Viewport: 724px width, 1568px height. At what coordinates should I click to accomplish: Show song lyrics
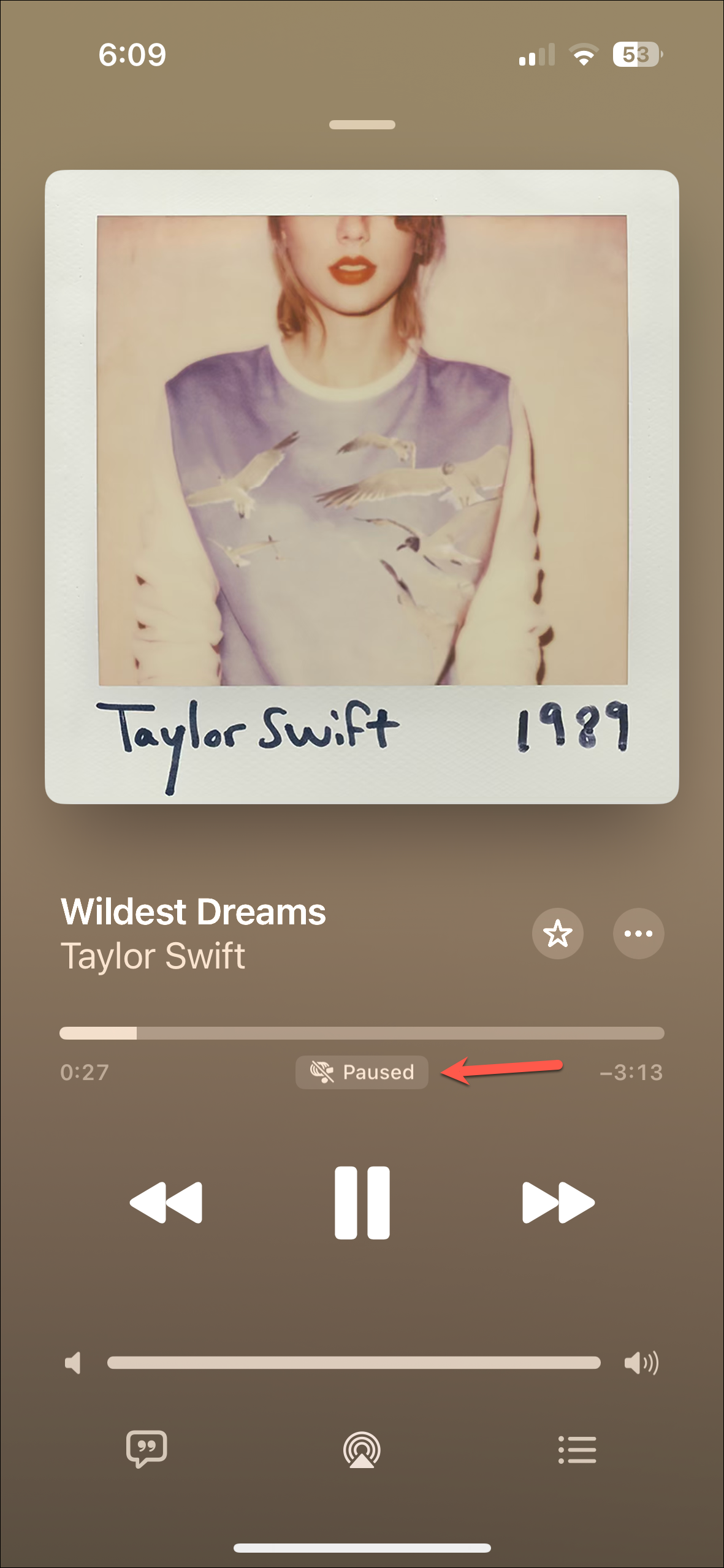point(147,1449)
